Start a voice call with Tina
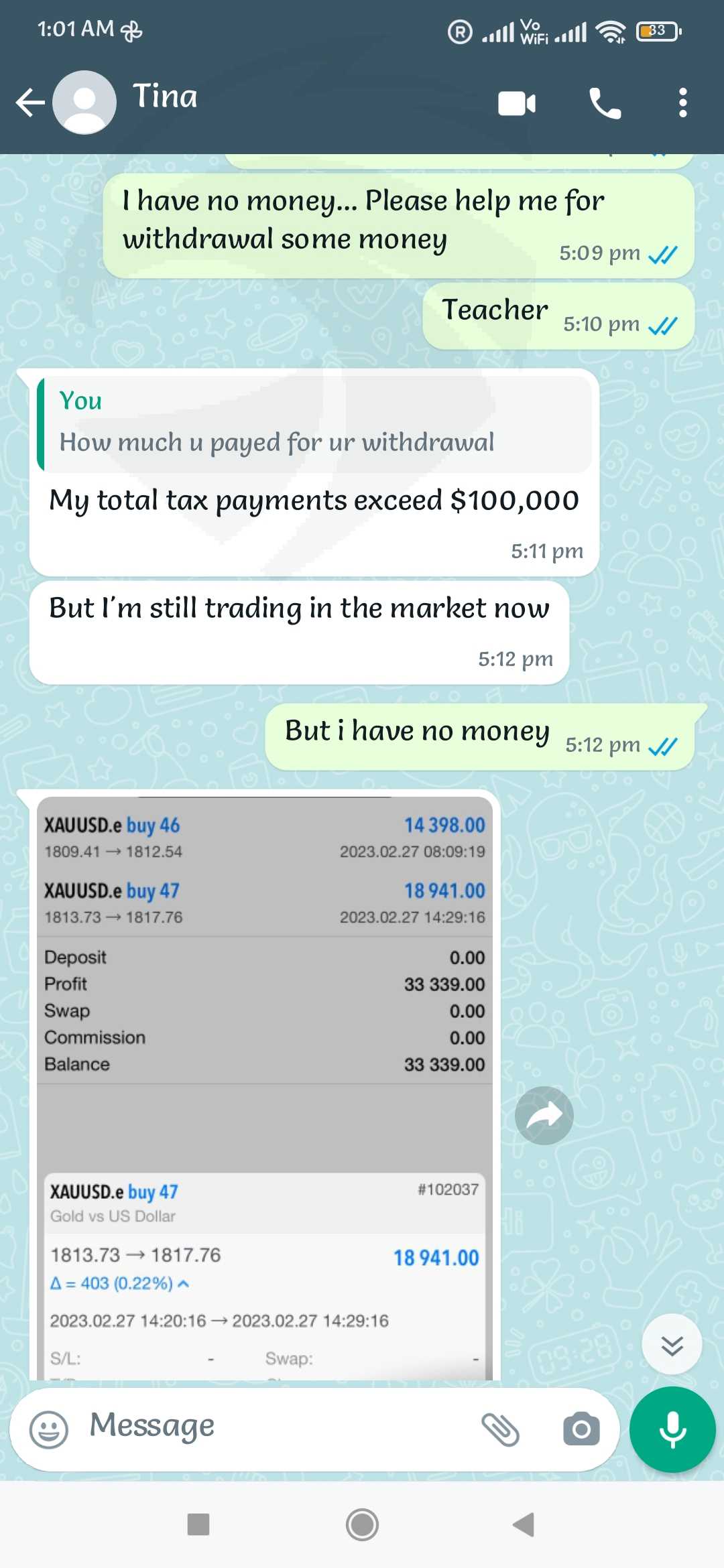 pos(605,103)
